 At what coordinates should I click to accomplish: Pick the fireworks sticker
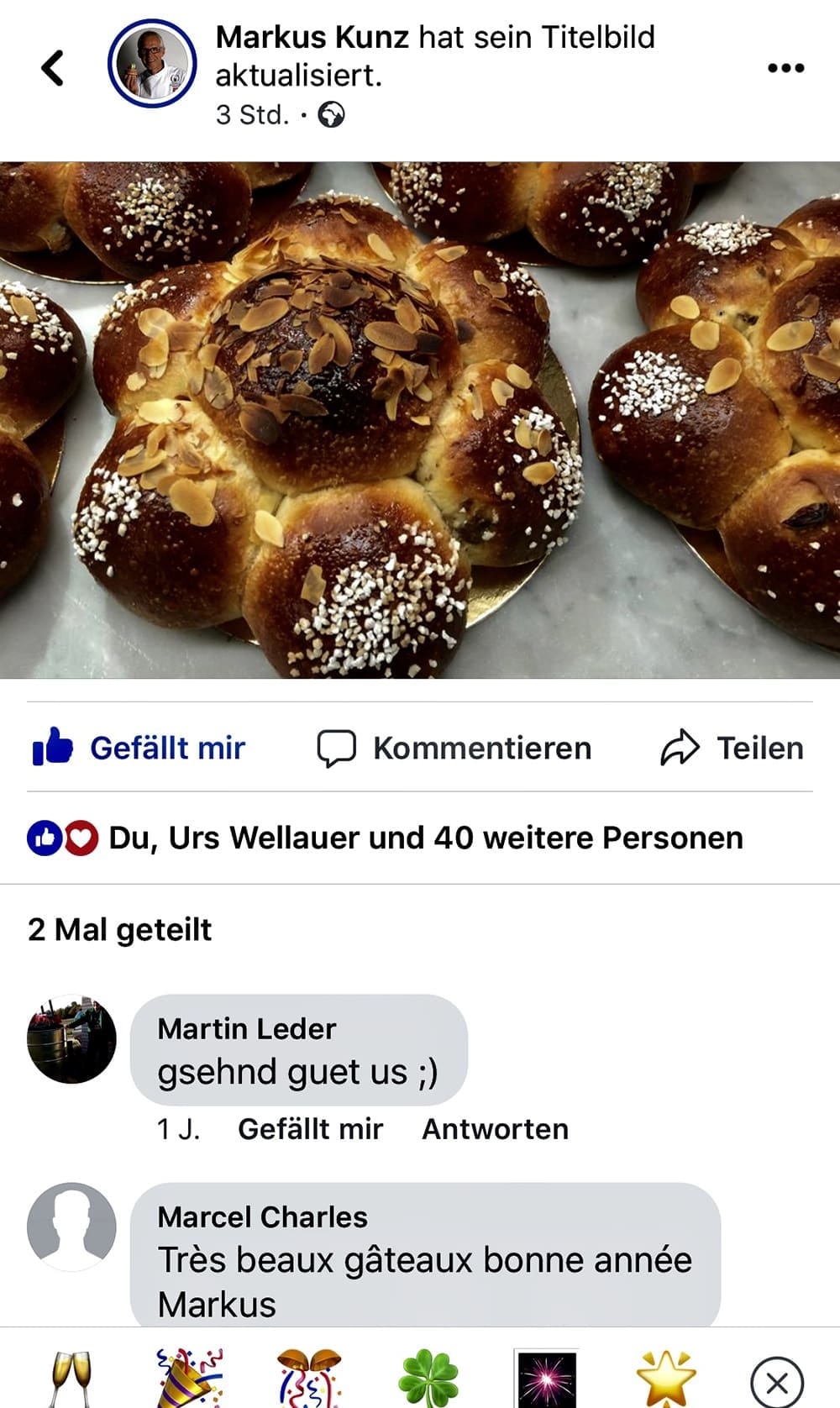546,1379
